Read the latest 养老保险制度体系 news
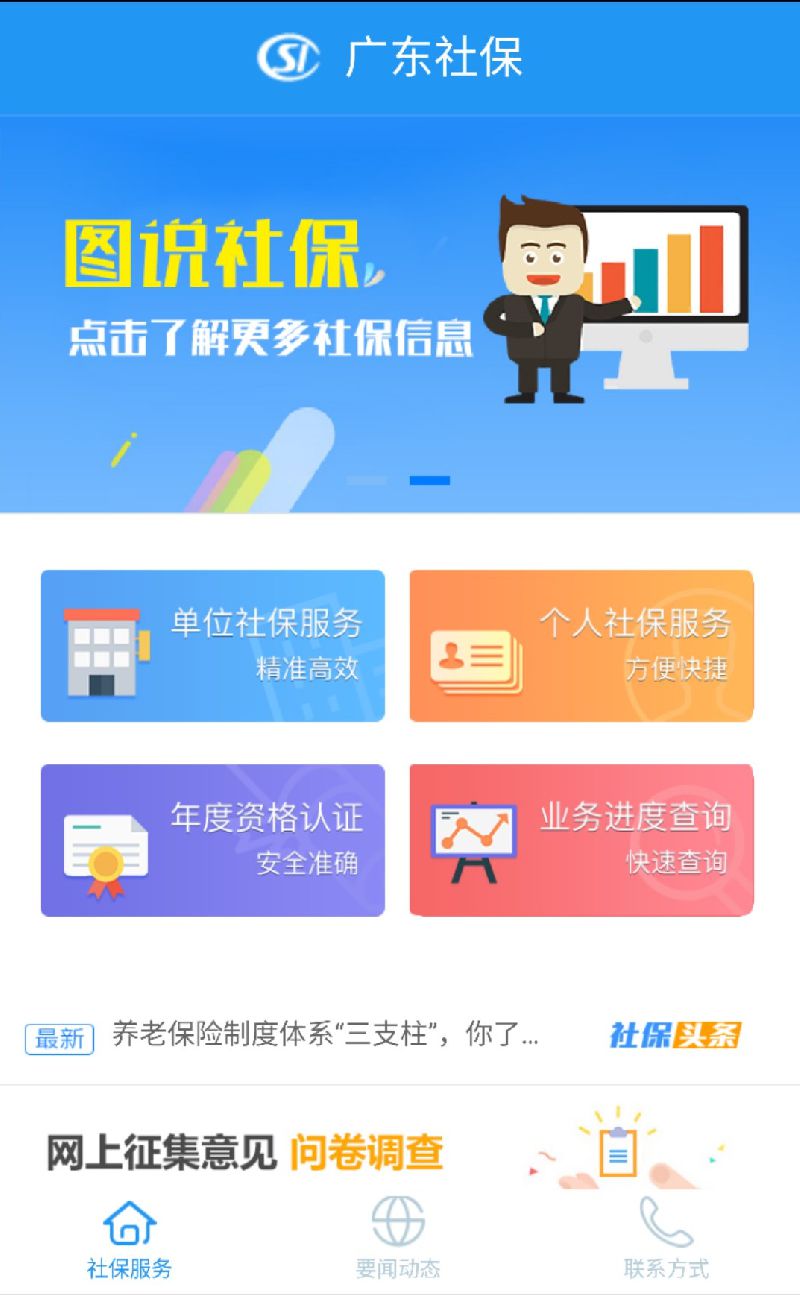 325,1036
